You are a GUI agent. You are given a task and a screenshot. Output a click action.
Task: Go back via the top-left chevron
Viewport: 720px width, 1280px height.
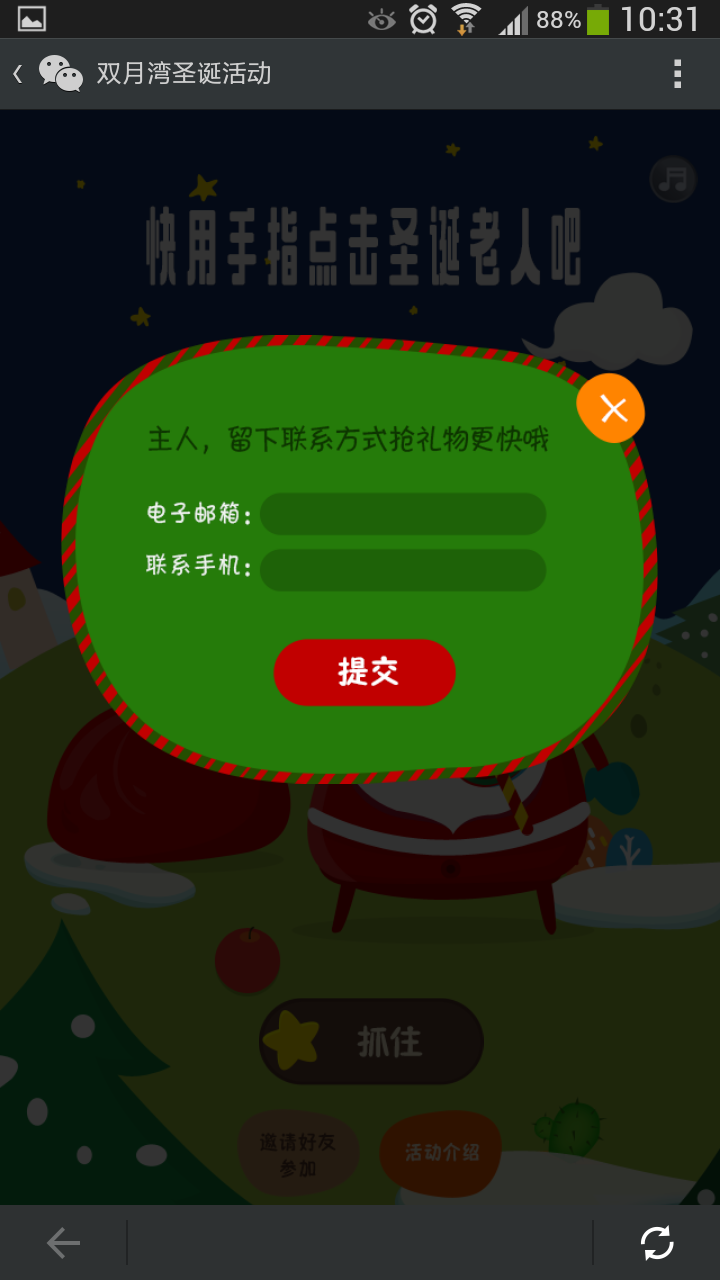tap(18, 74)
